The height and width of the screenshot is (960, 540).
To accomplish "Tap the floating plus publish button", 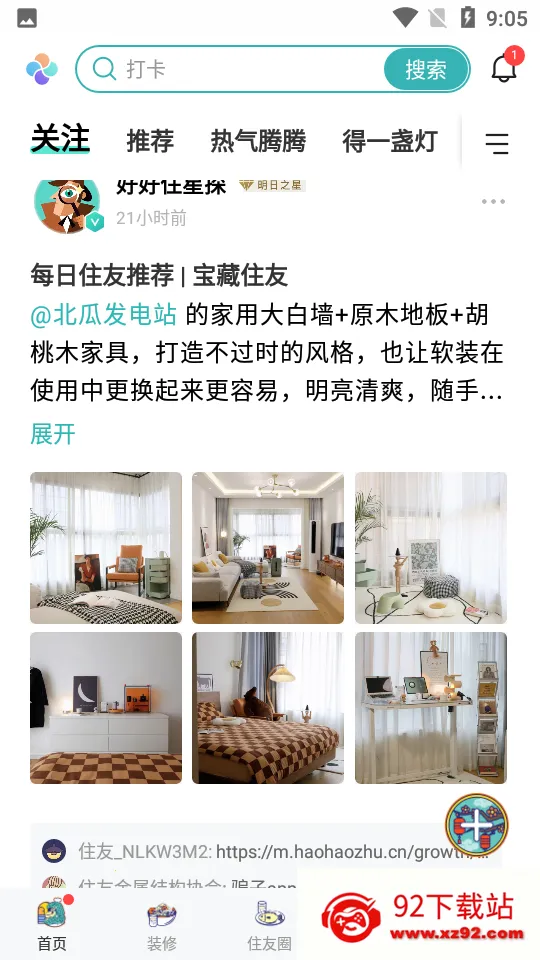I will coord(476,825).
